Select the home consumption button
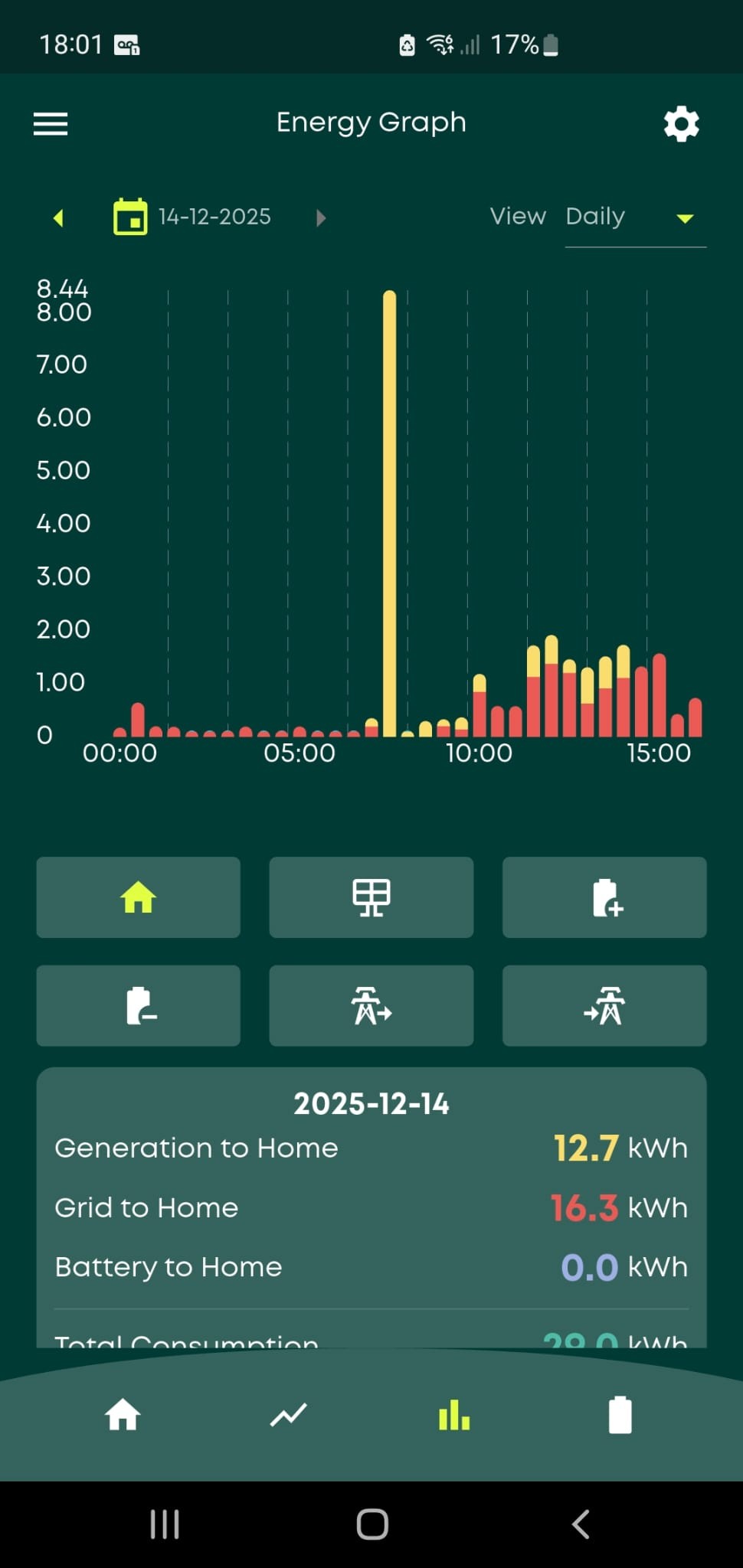Image resolution: width=743 pixels, height=1568 pixels. click(x=138, y=897)
